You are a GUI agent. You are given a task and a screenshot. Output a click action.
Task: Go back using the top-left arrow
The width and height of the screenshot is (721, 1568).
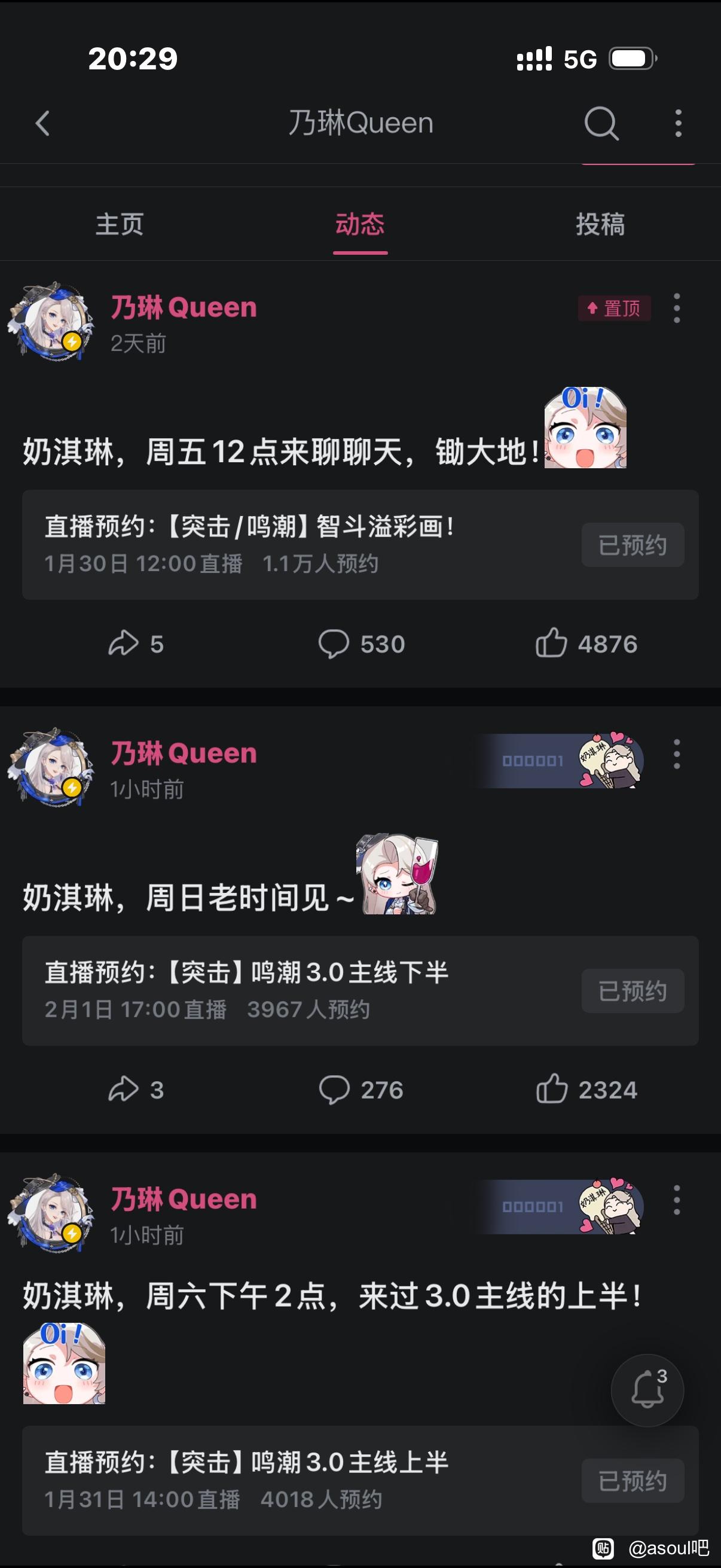[x=42, y=123]
